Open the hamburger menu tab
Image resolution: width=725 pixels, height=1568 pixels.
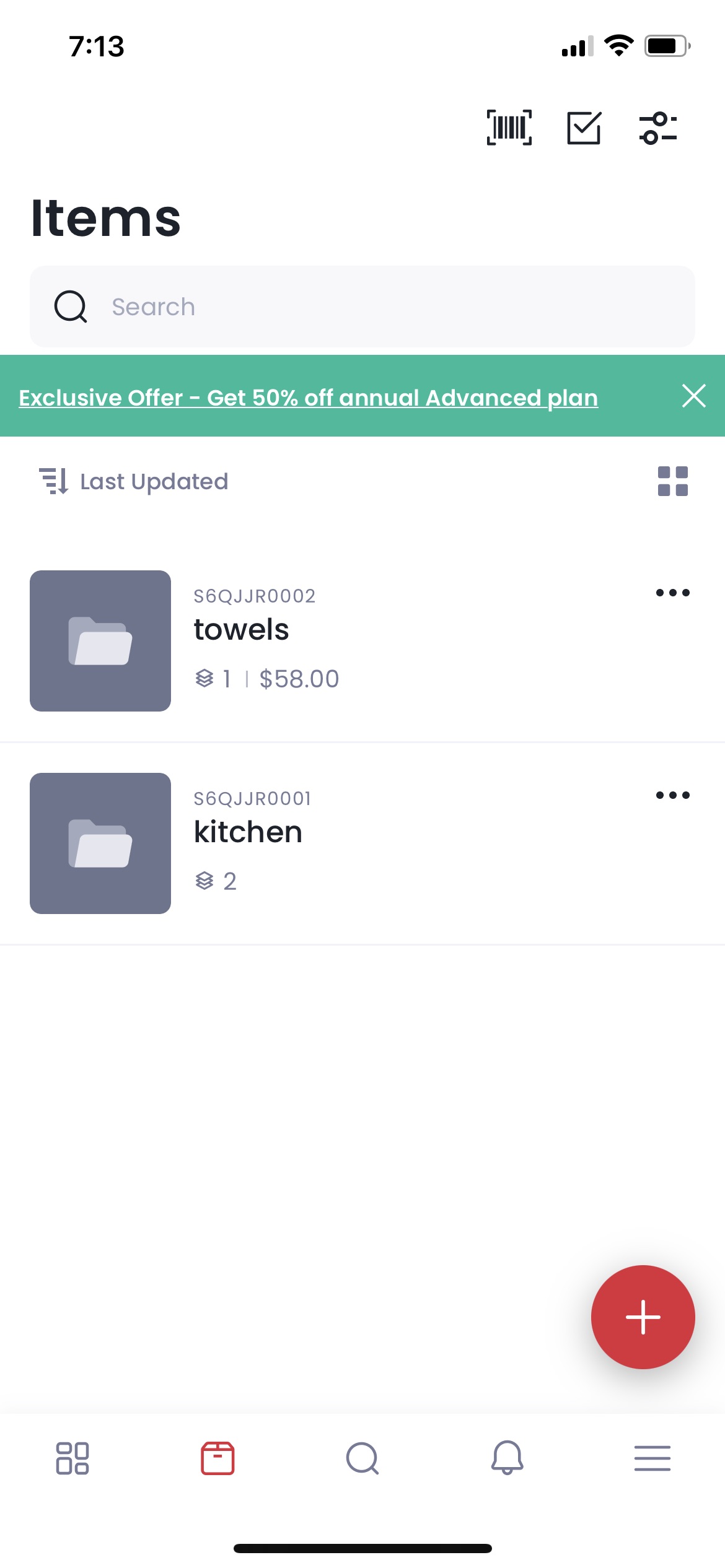pos(652,1458)
